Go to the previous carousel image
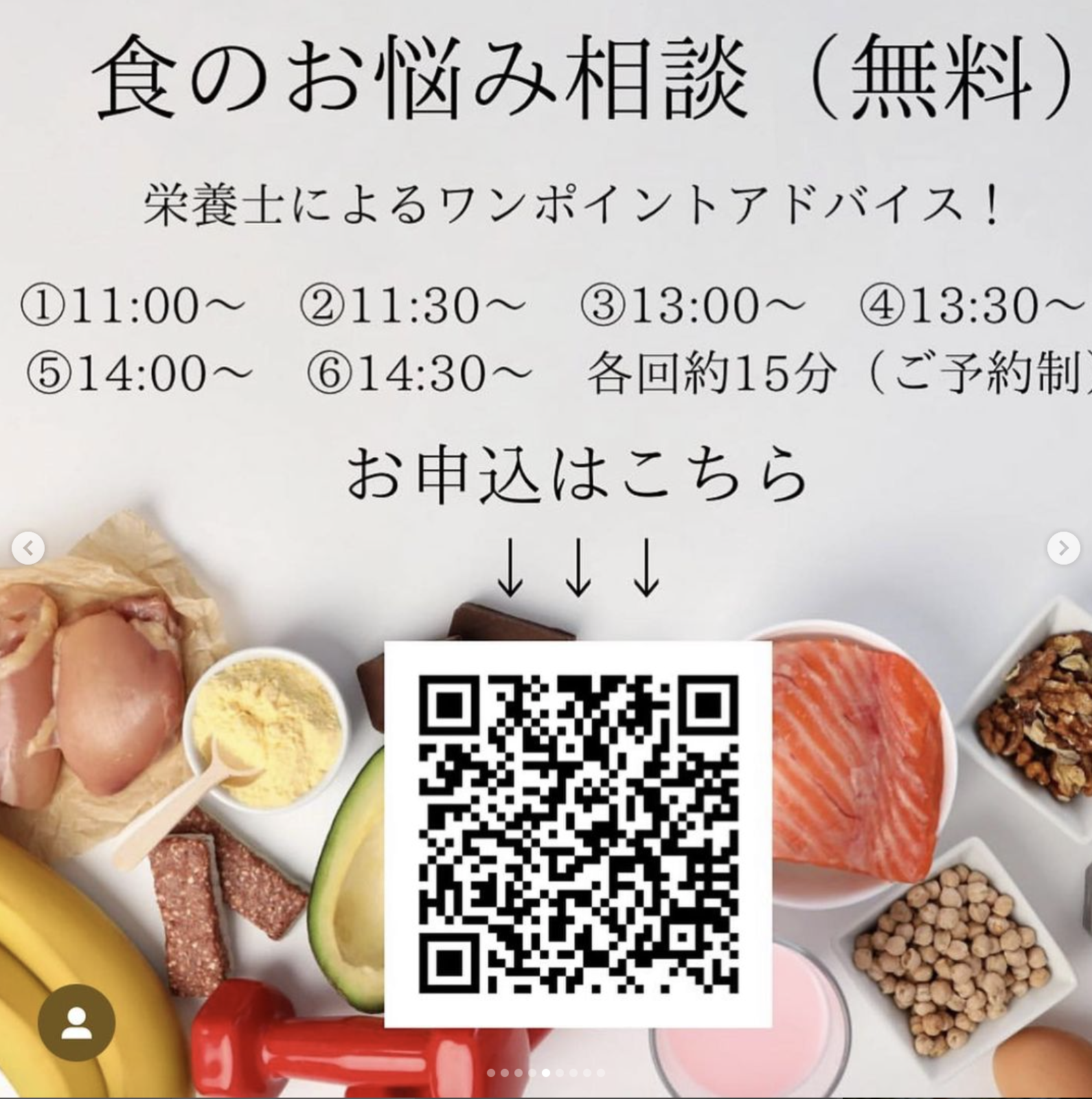 pos(28,548)
